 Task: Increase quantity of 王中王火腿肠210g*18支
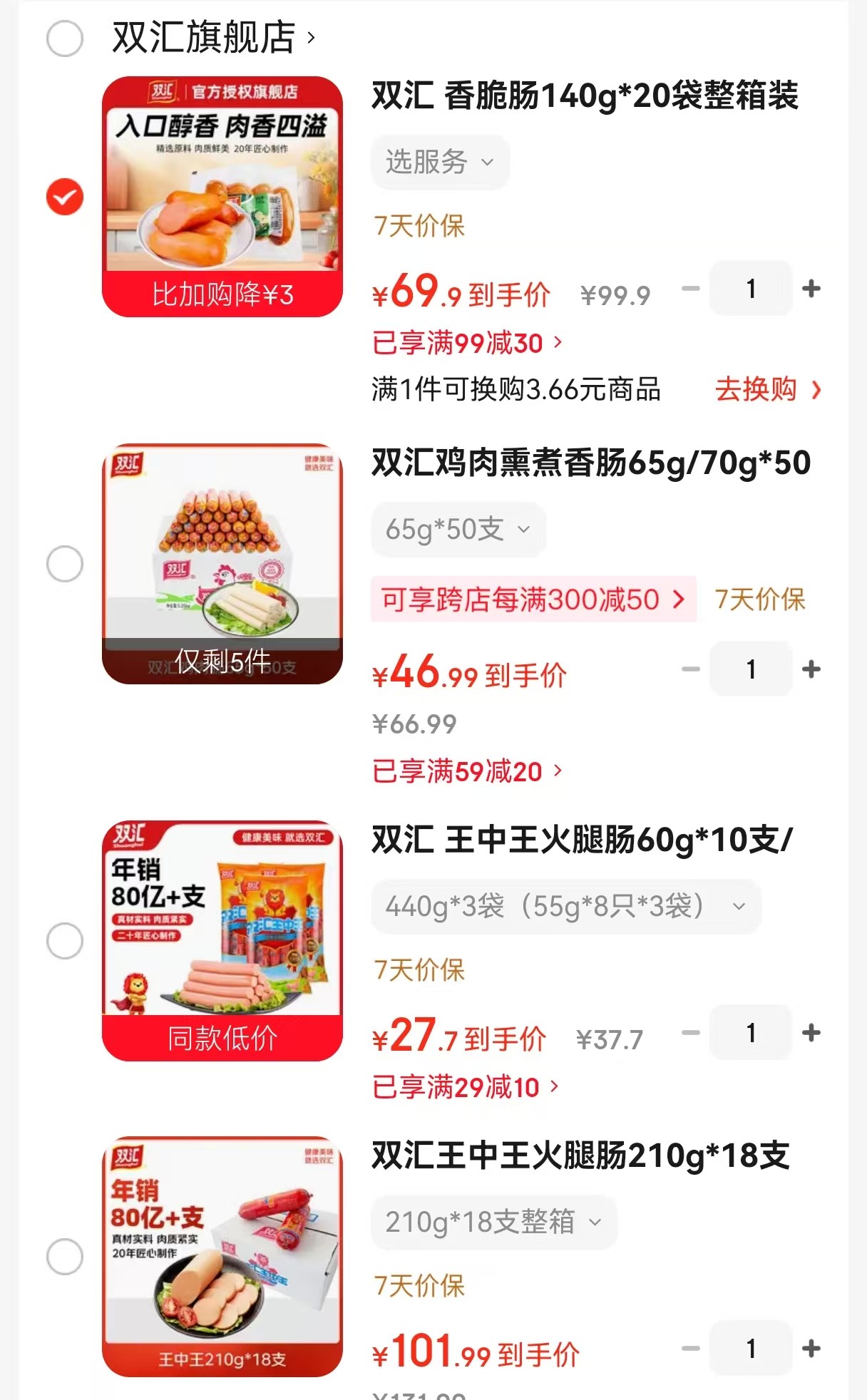point(811,1349)
